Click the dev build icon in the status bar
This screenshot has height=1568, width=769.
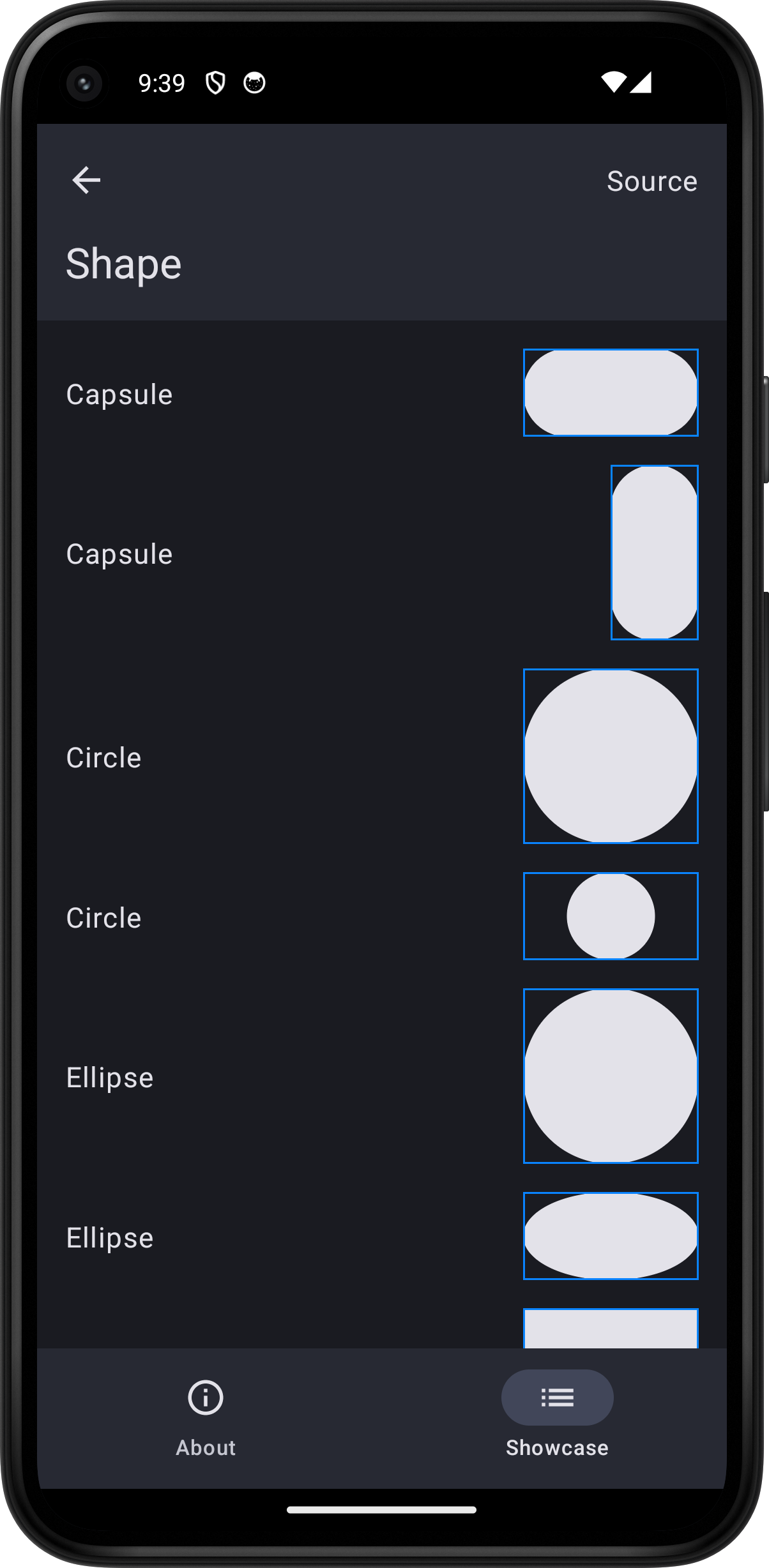pos(254,83)
